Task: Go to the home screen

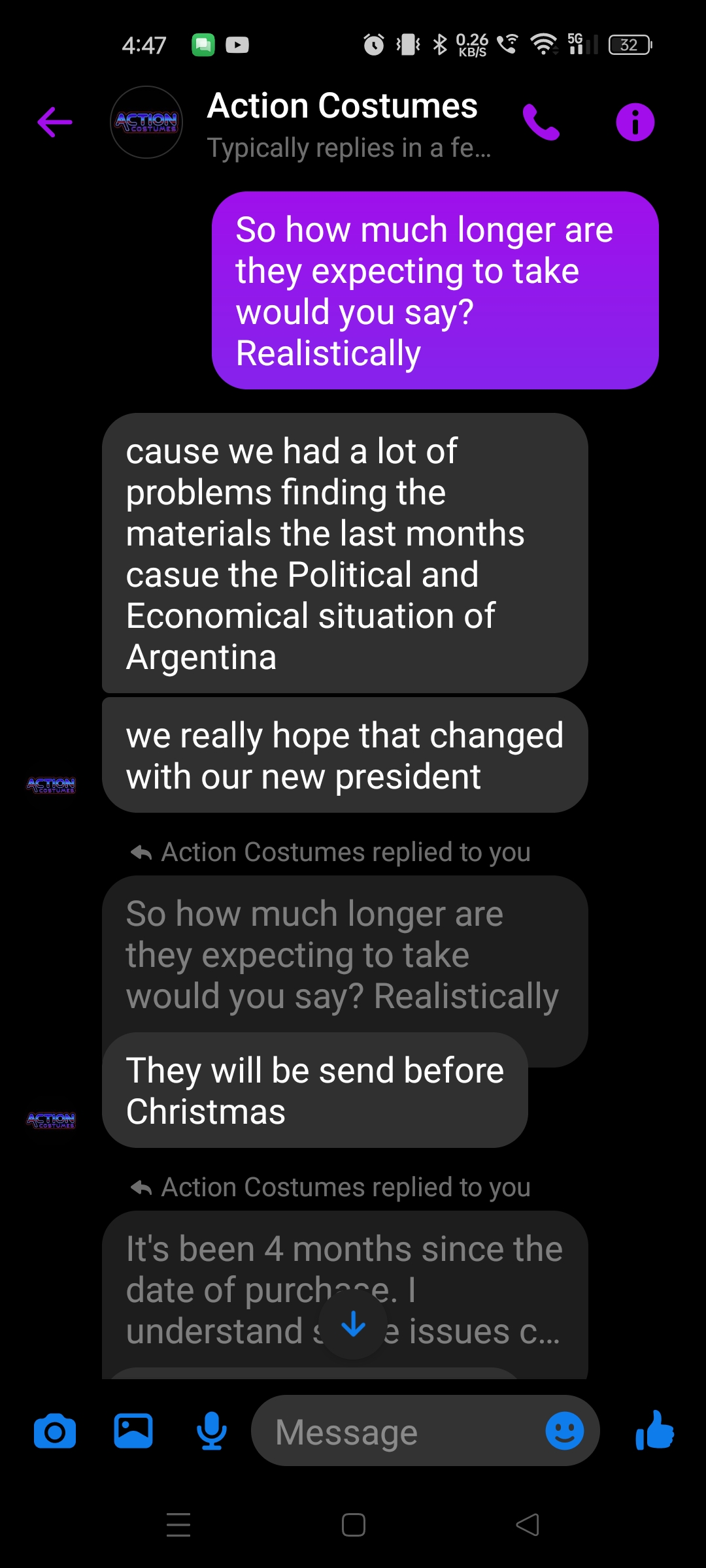Action: (x=354, y=1525)
